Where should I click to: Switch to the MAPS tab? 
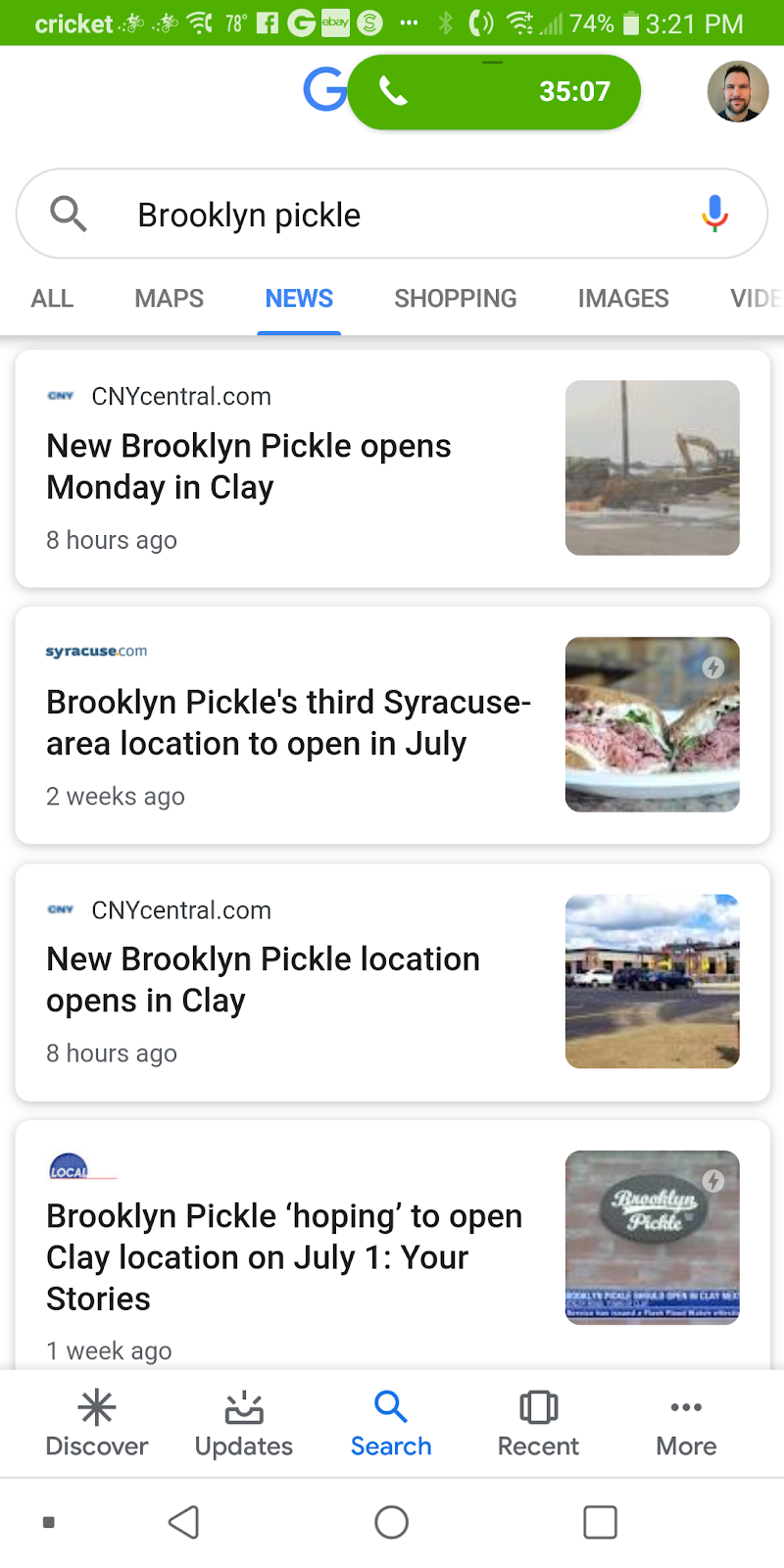pos(168,298)
